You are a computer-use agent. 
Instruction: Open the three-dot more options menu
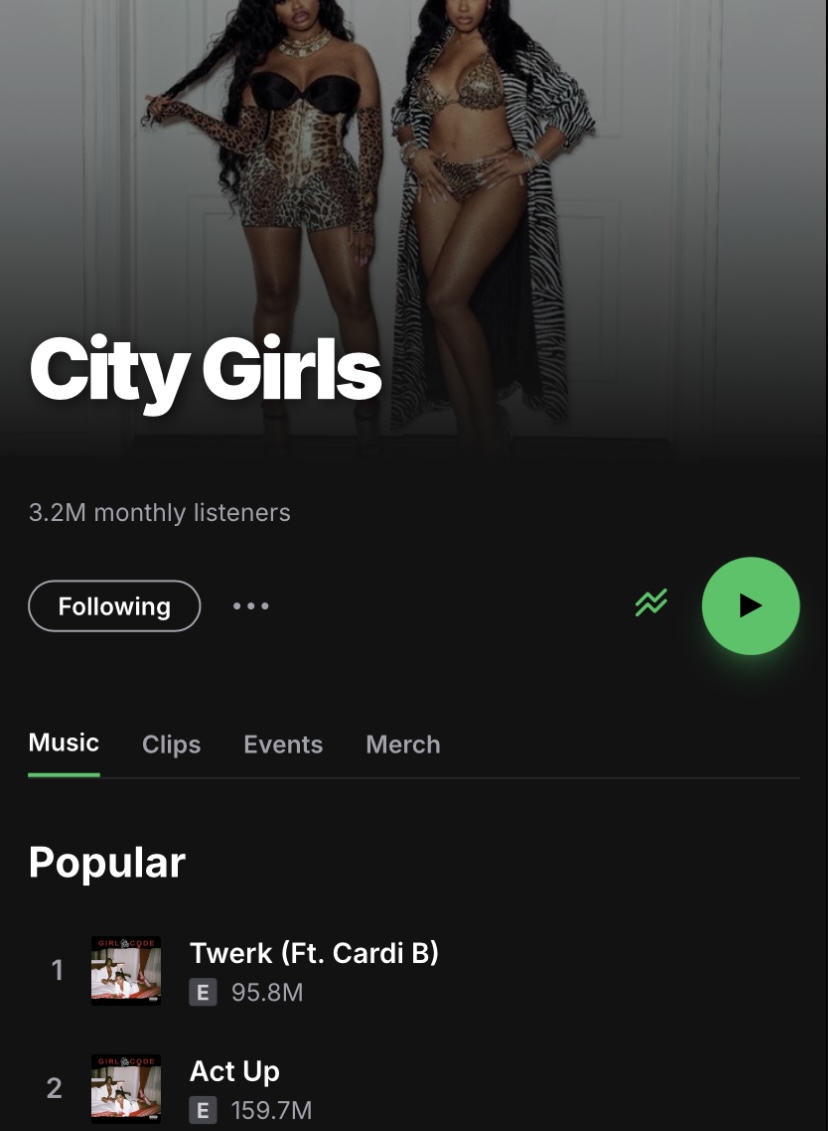point(250,606)
